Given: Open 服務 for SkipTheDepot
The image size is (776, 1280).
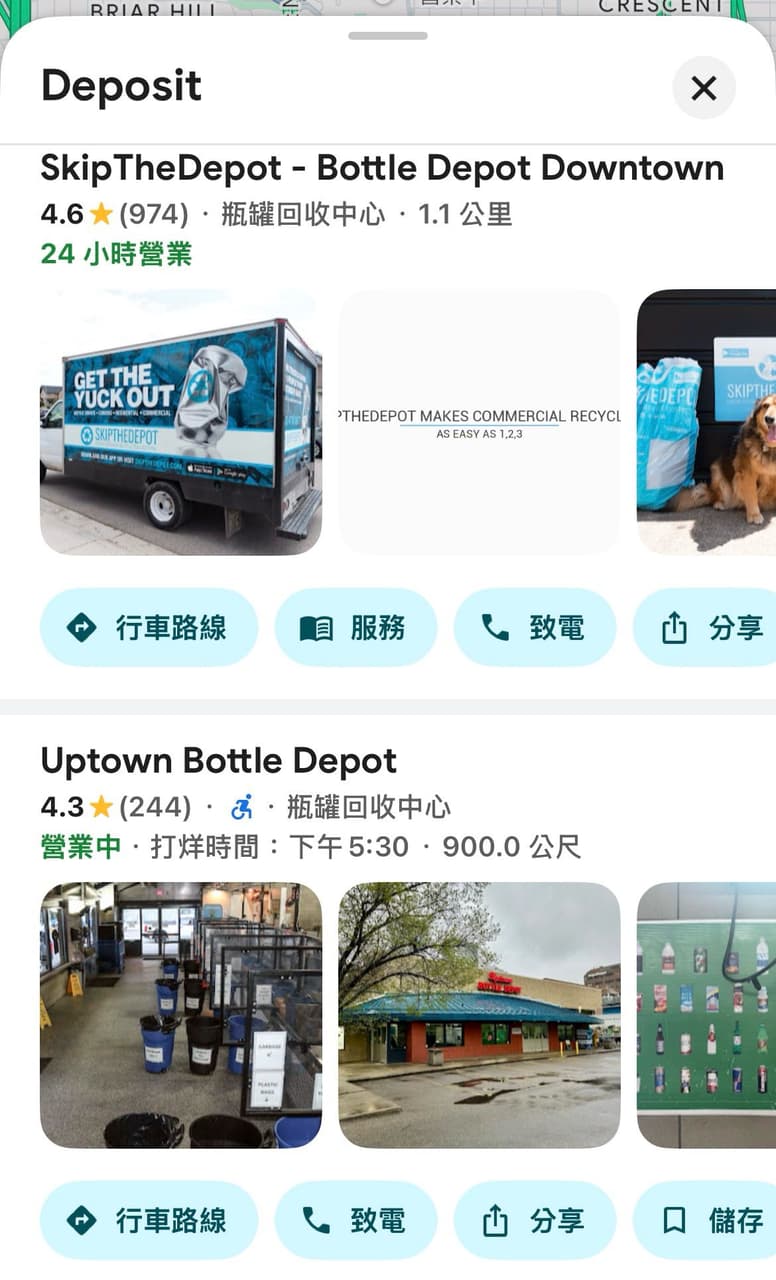Looking at the screenshot, I should click(x=356, y=627).
